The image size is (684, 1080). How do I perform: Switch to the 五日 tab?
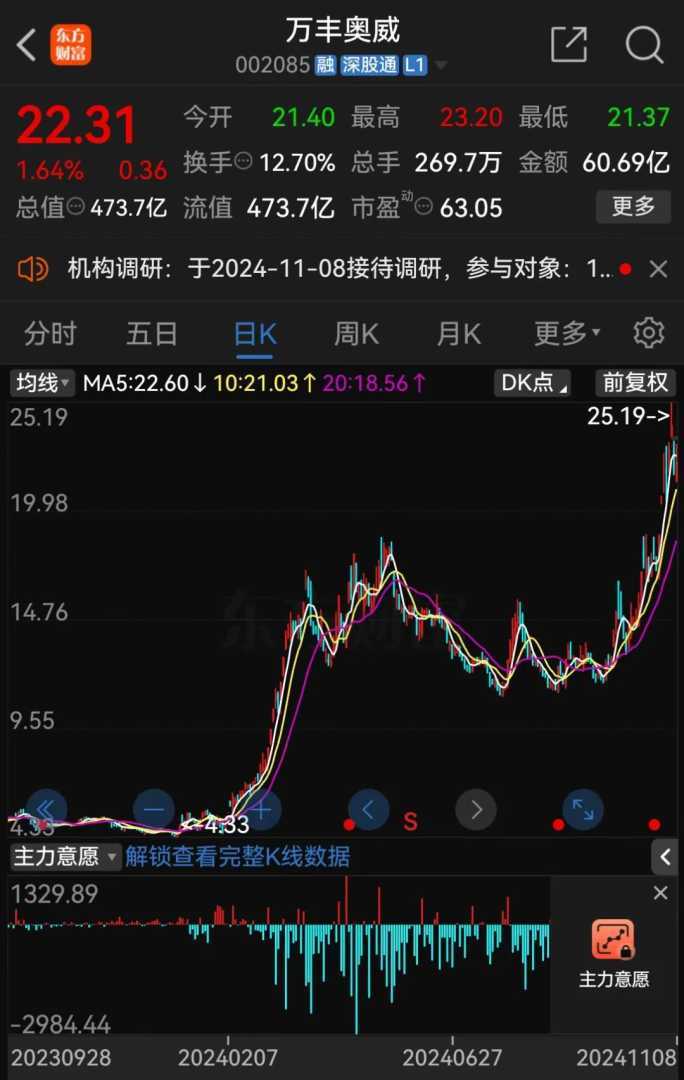click(152, 333)
